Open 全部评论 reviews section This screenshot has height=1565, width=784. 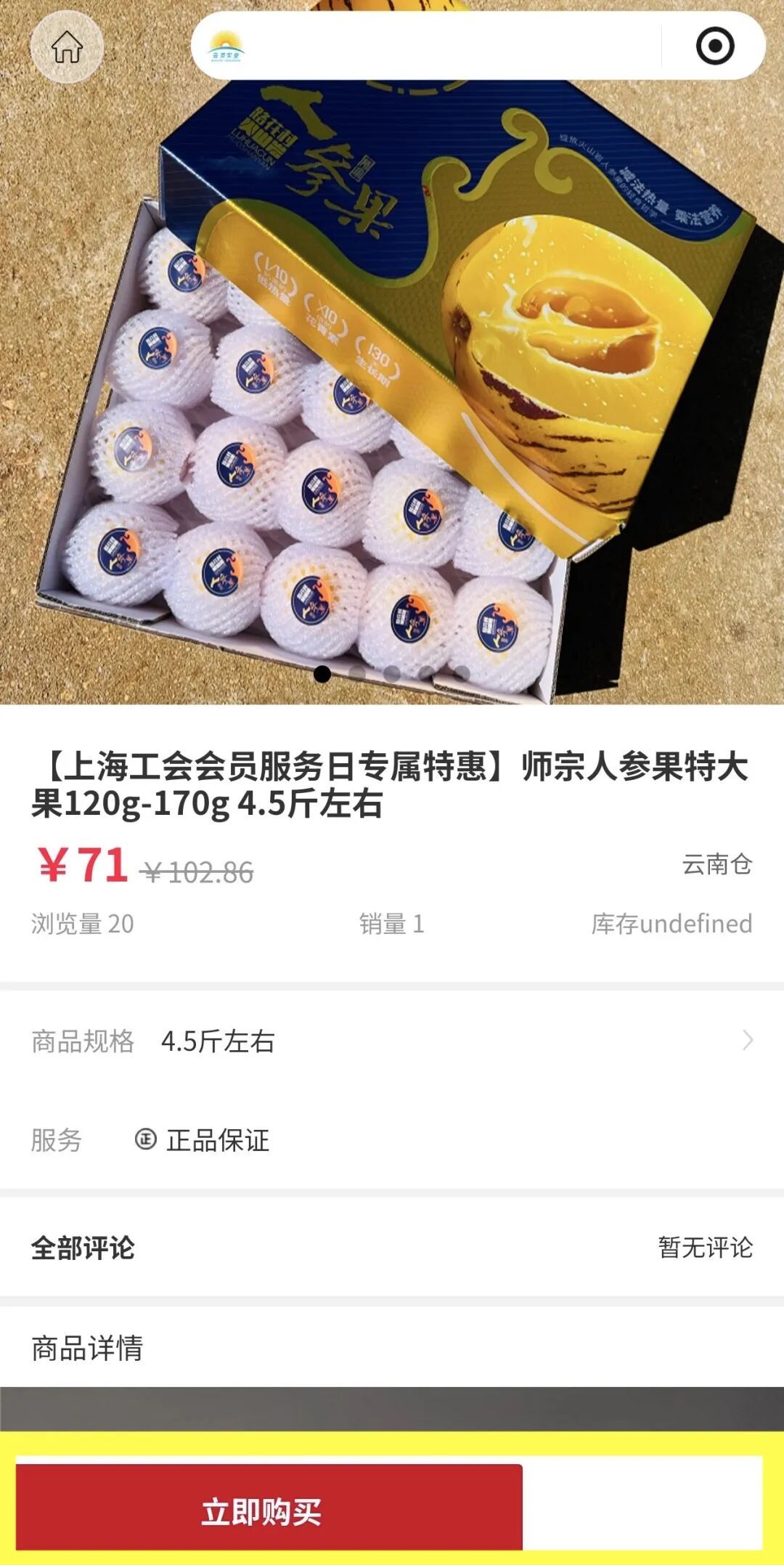[392, 1248]
